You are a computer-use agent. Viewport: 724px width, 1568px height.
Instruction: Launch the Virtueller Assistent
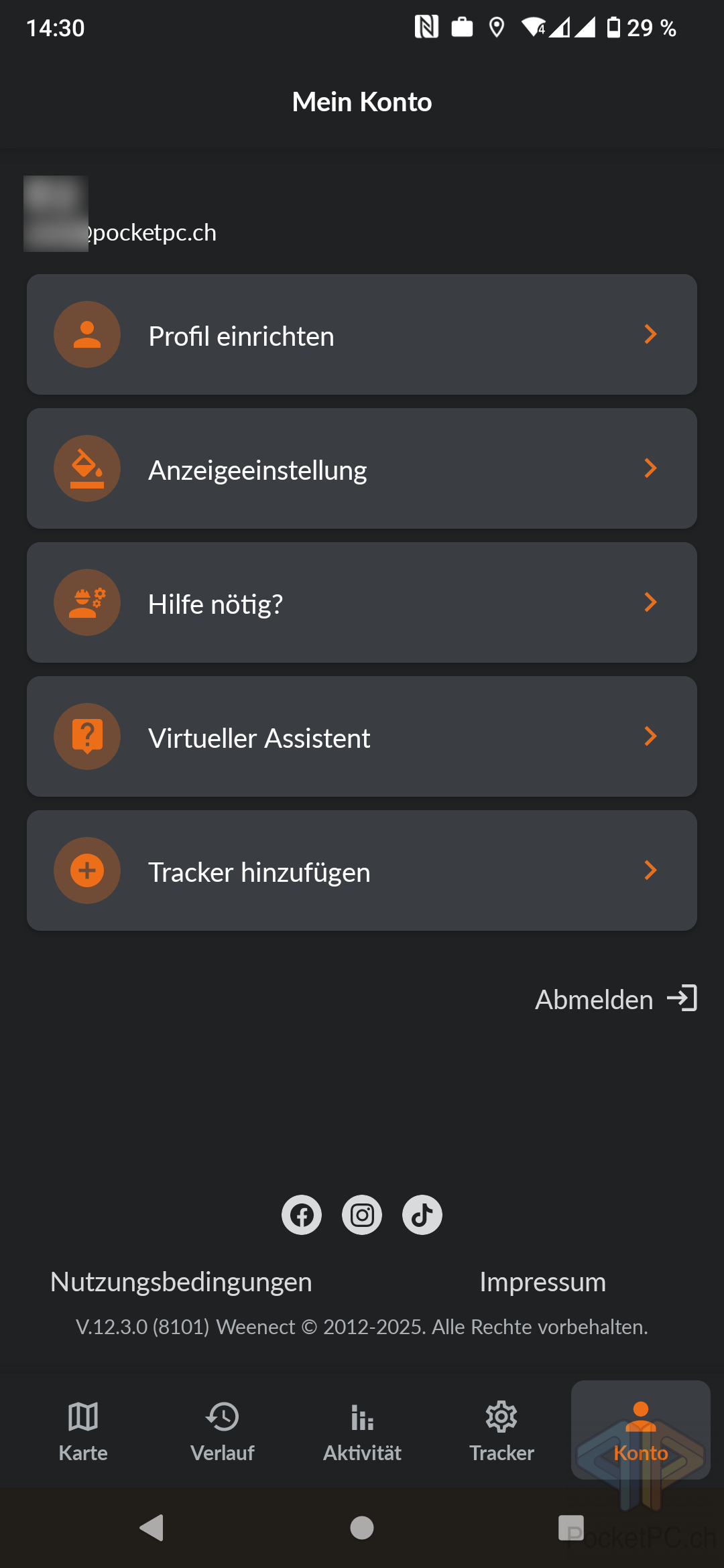click(362, 736)
